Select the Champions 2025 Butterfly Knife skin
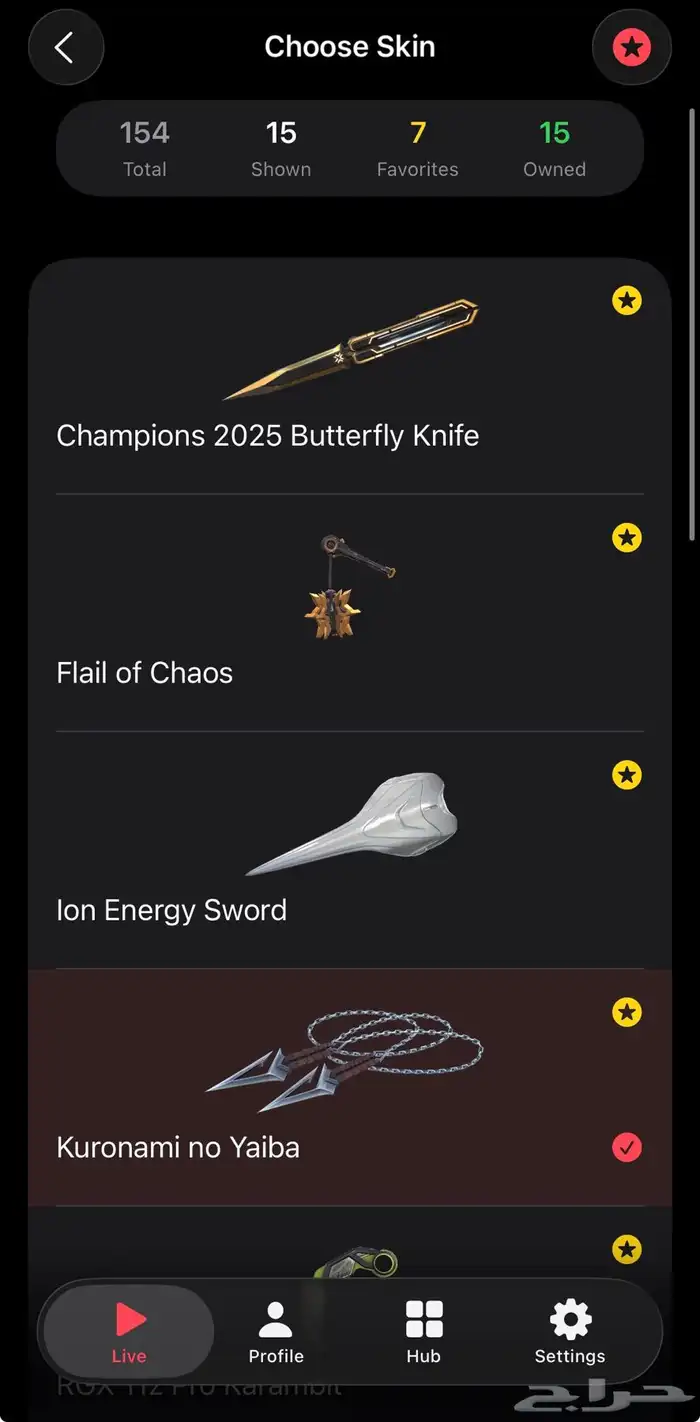This screenshot has height=1422, width=700. tap(350, 375)
